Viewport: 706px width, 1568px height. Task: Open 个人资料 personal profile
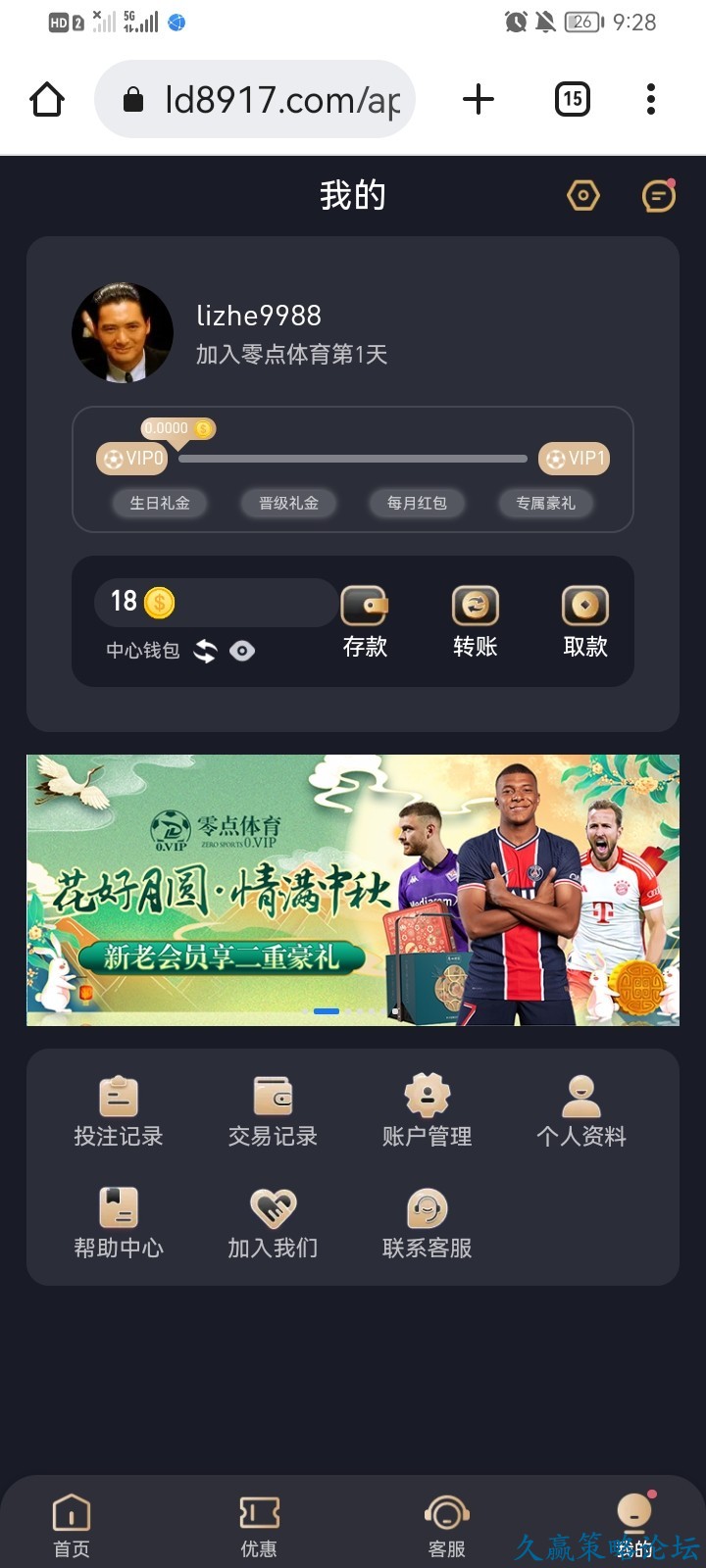(581, 1112)
